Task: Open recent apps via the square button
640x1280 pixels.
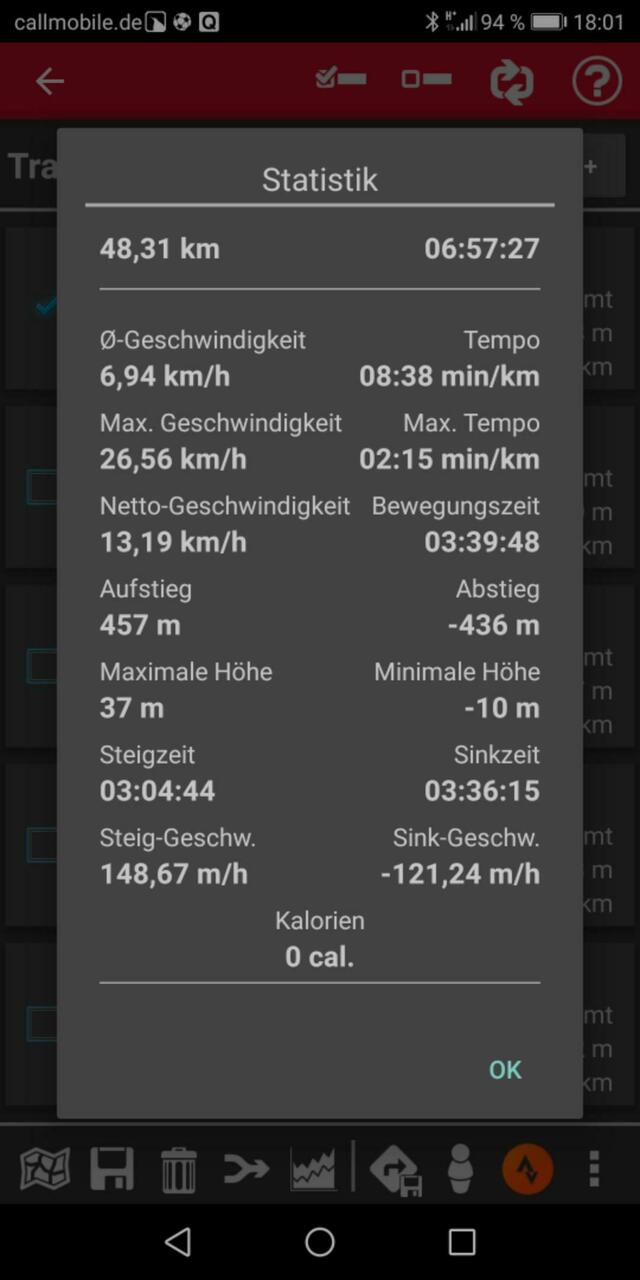Action: tap(462, 1242)
